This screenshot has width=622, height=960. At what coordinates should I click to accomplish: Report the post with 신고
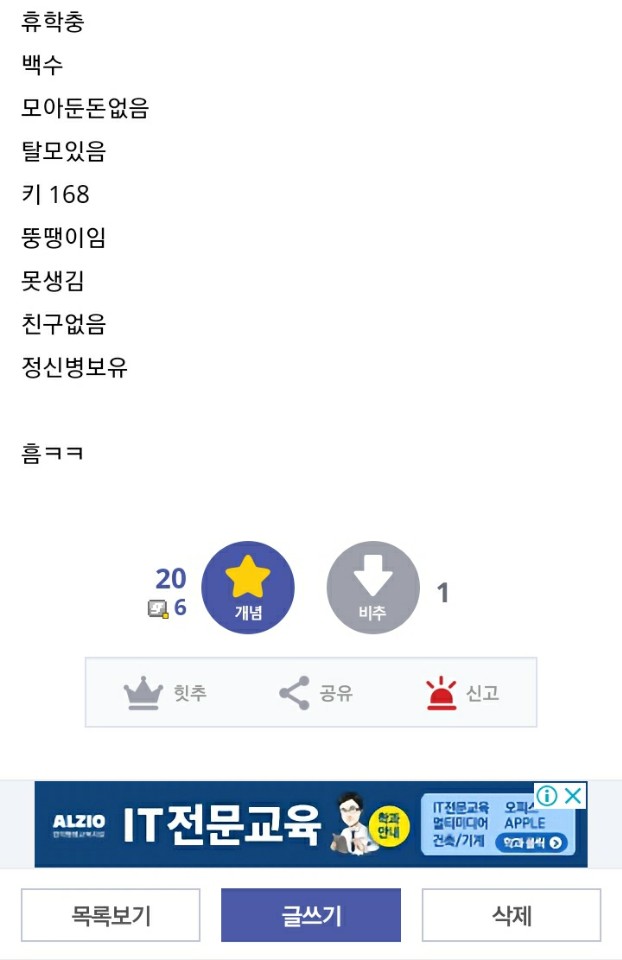coord(462,692)
